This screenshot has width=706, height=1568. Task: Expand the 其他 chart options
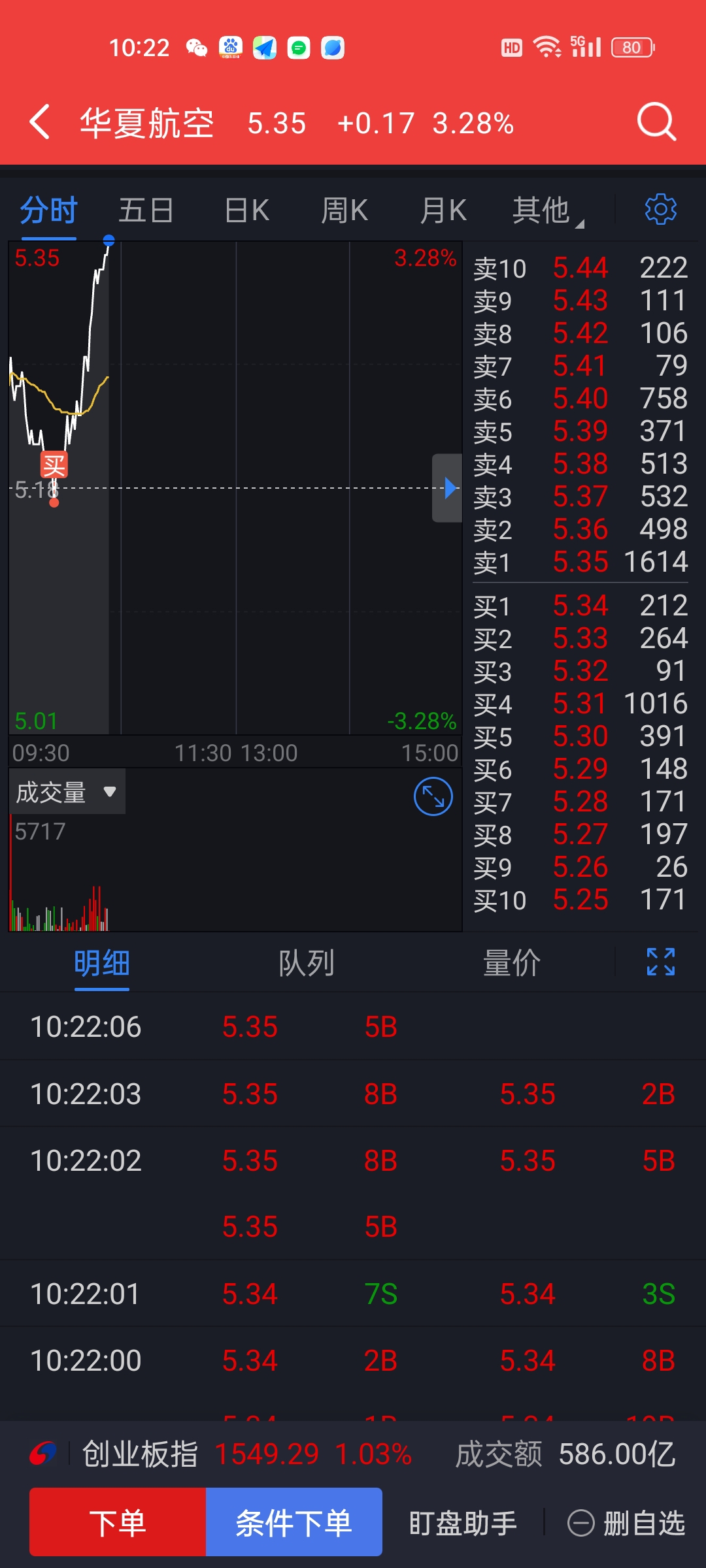[x=548, y=210]
